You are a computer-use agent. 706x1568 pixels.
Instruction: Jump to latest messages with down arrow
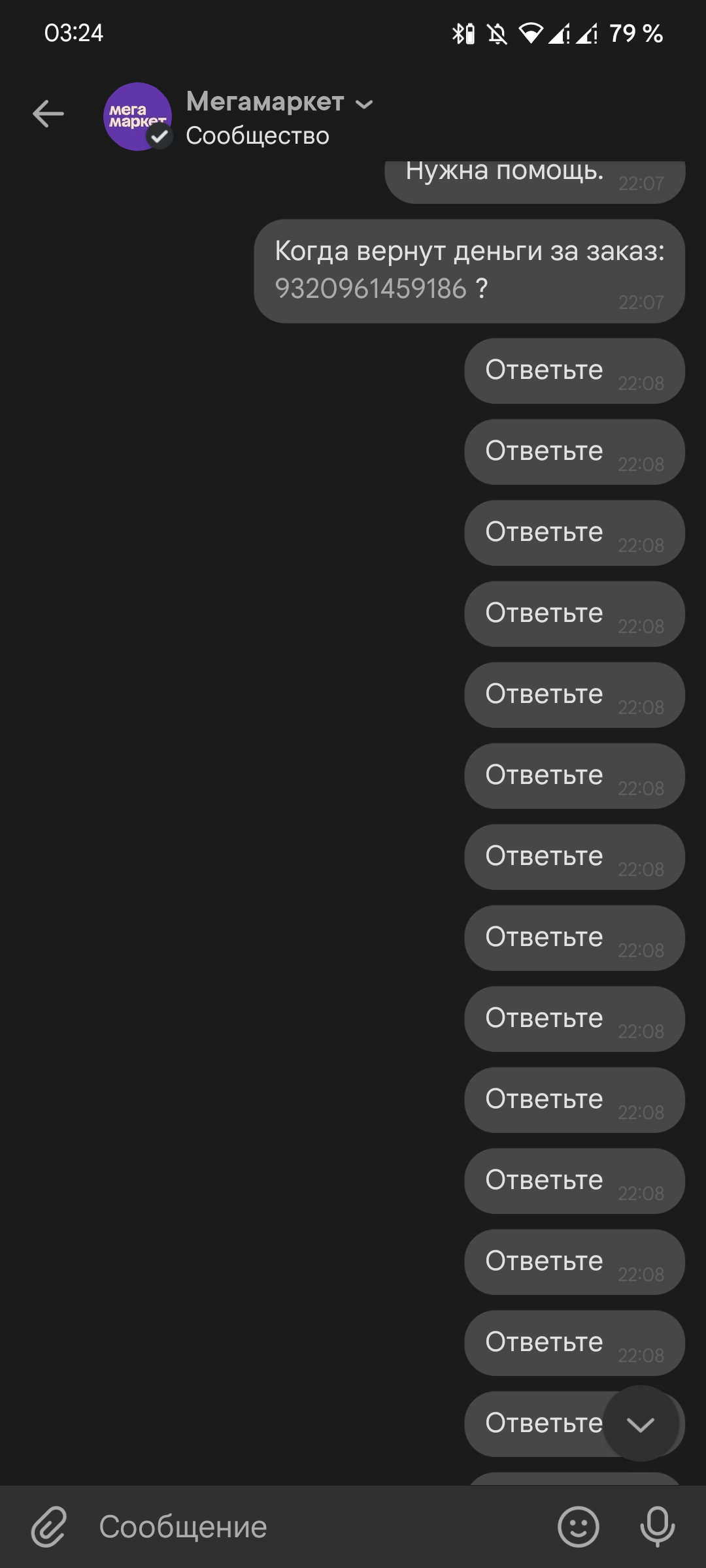641,1424
